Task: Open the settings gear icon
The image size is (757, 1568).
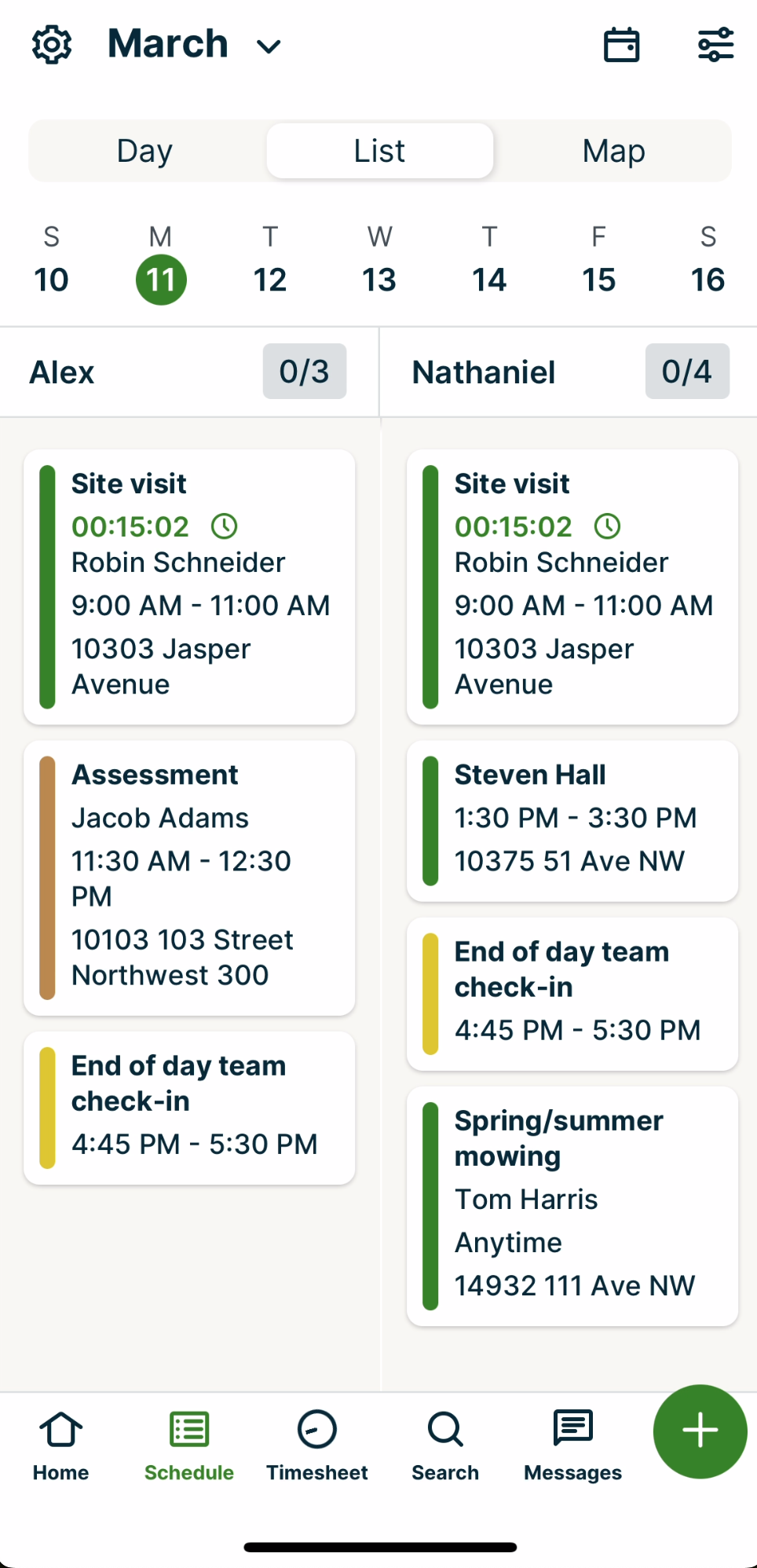Action: 51,45
